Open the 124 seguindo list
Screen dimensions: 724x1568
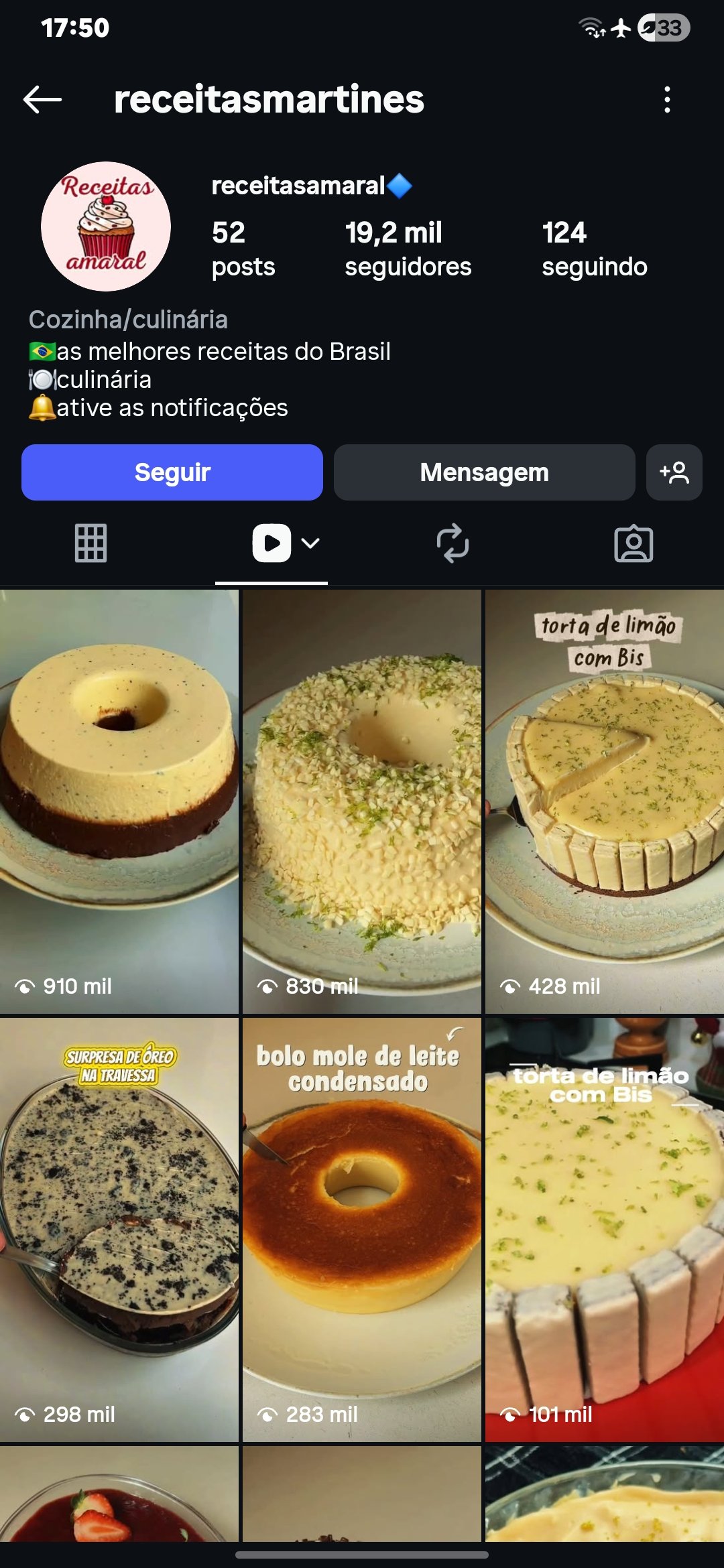click(x=594, y=249)
